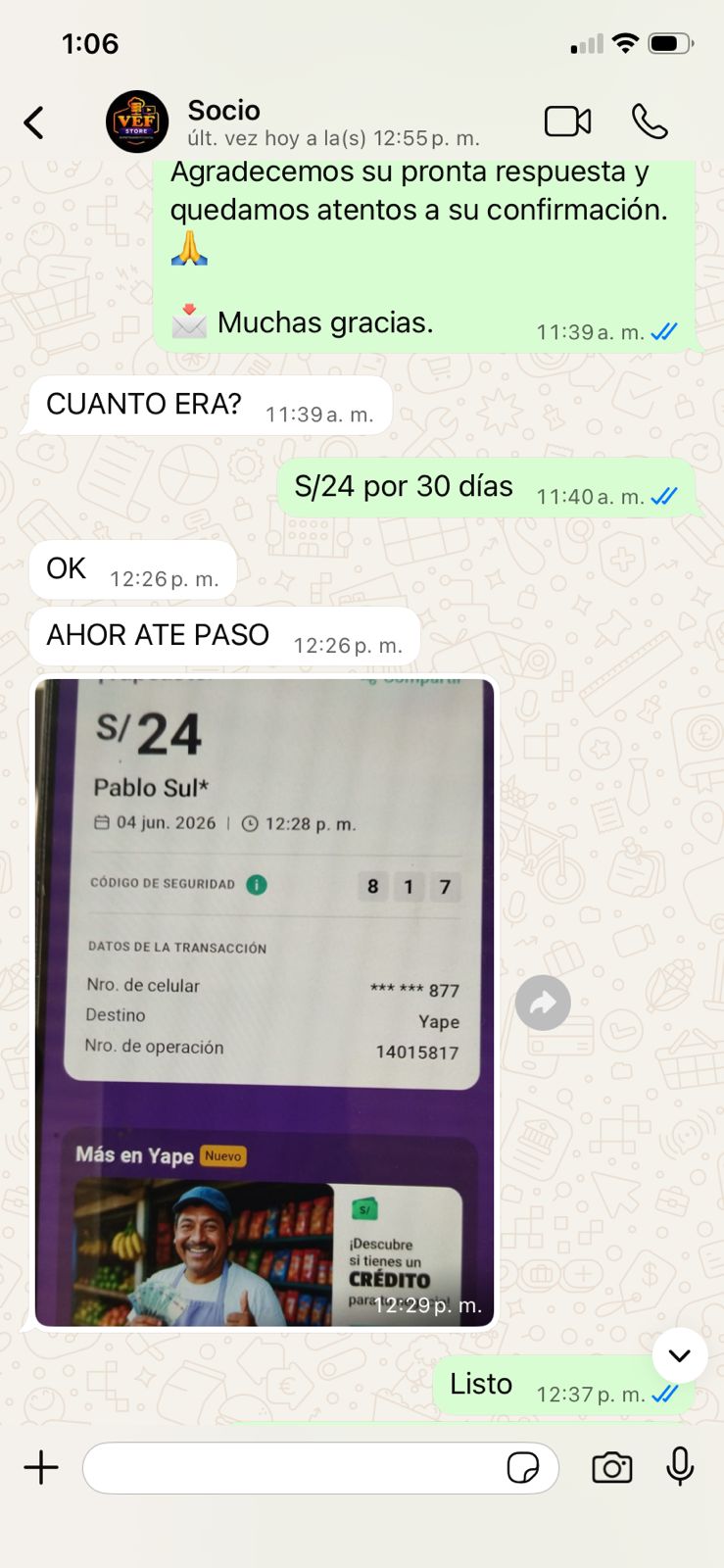
Task: Open the sticker picker in the text field
Action: (523, 1467)
